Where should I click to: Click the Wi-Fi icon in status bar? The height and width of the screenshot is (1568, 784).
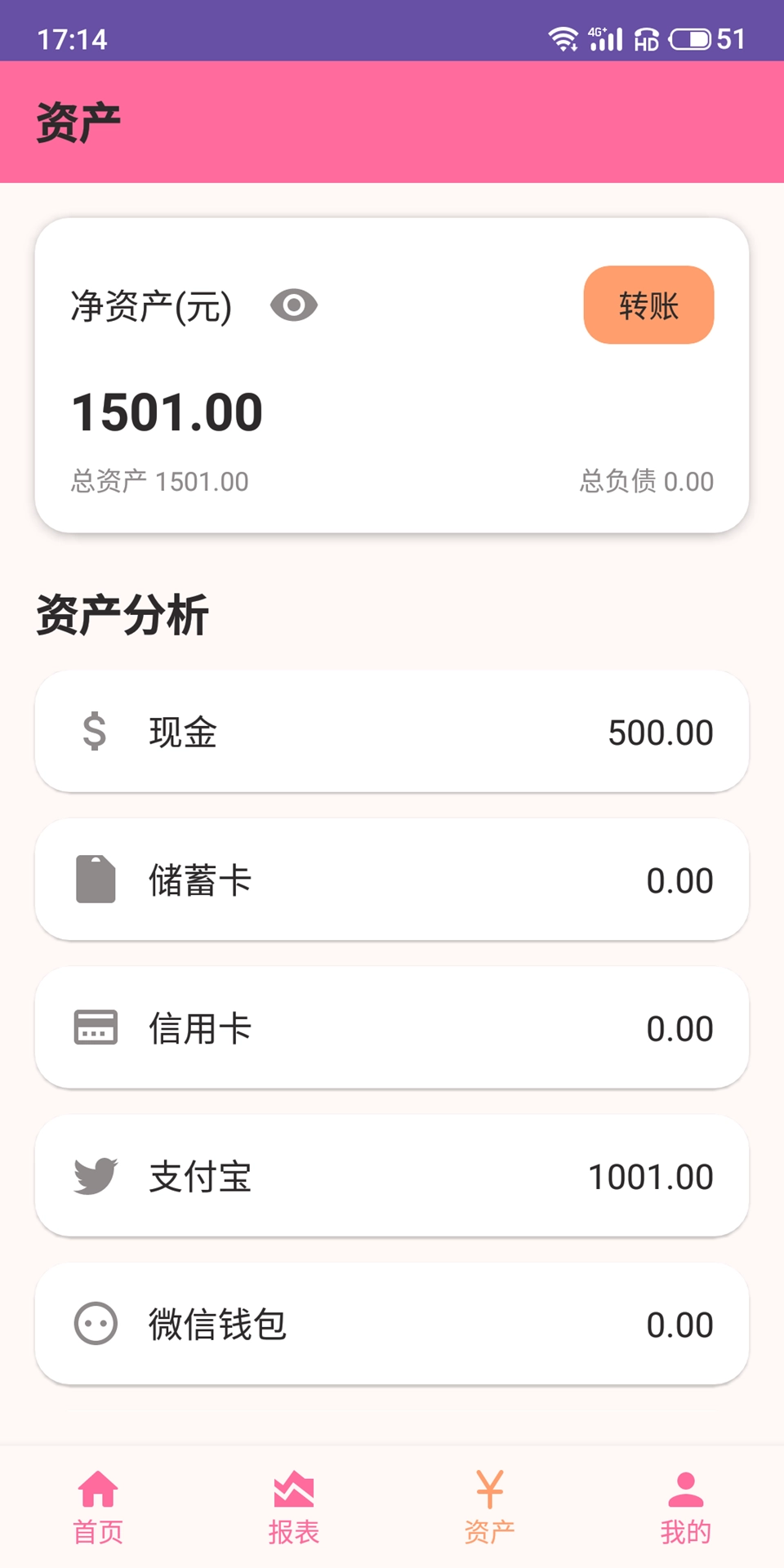click(x=563, y=36)
